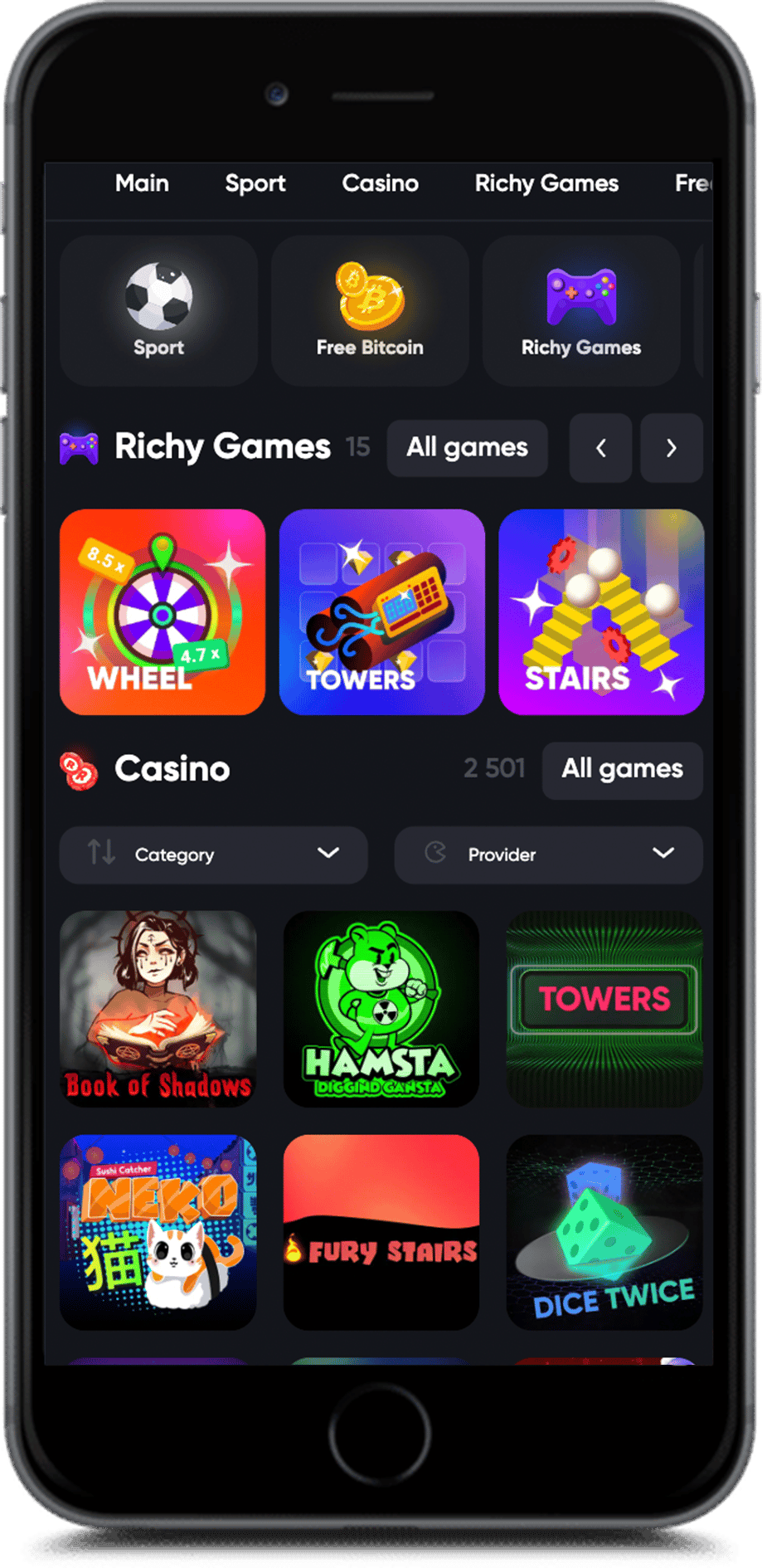Launch the Wheel game

click(163, 612)
